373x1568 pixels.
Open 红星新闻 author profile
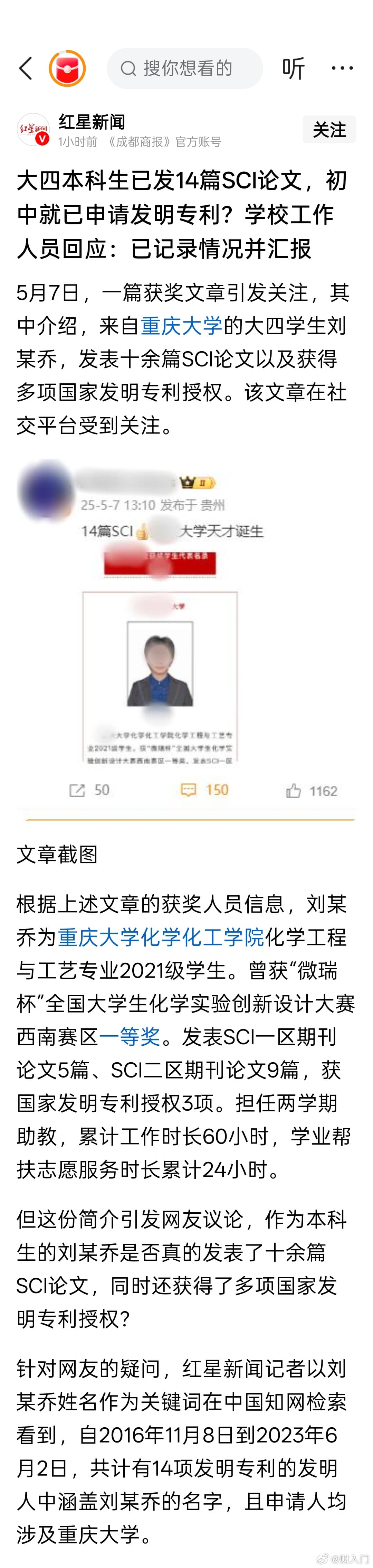(91, 122)
